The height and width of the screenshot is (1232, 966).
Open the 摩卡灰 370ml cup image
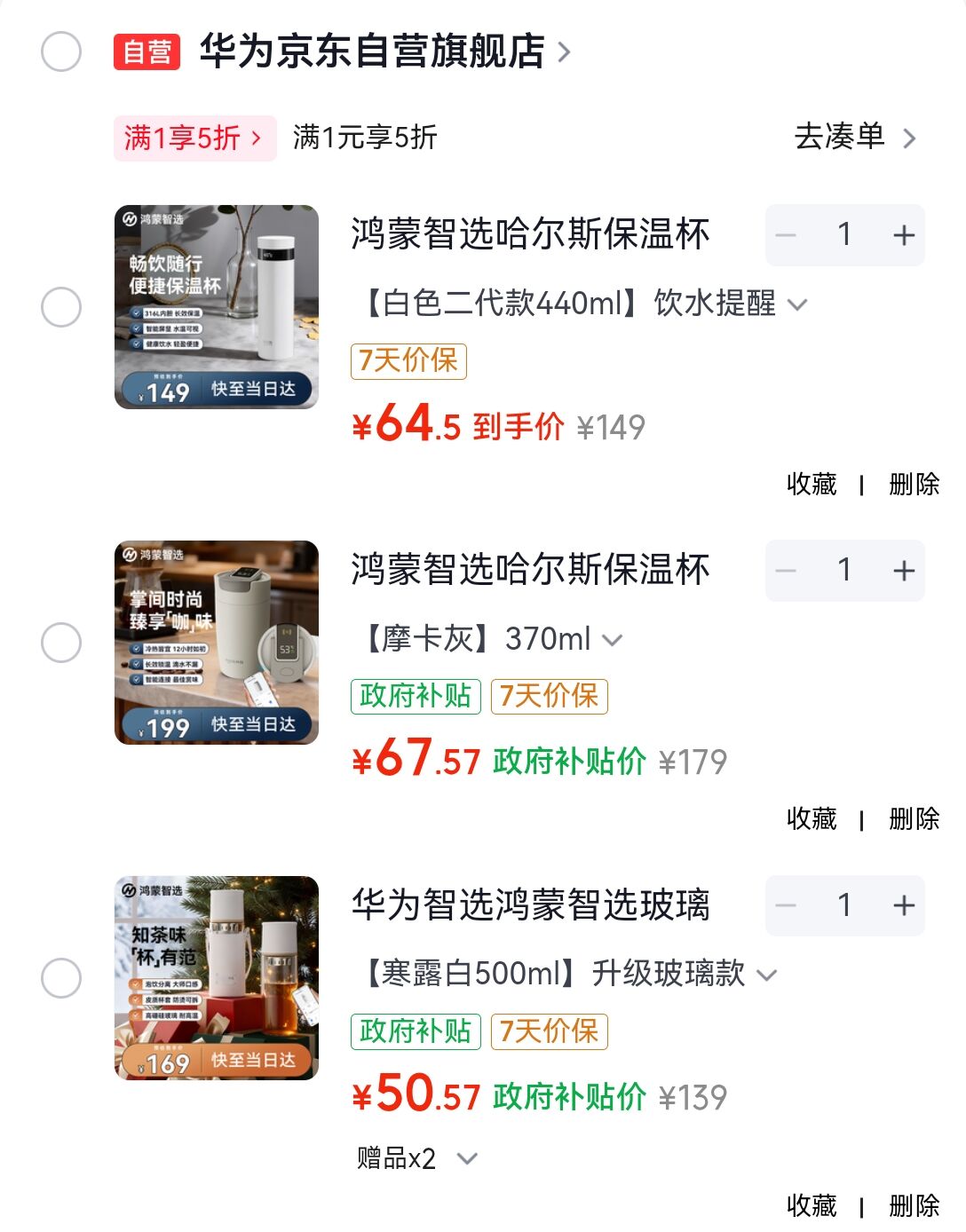coord(217,643)
